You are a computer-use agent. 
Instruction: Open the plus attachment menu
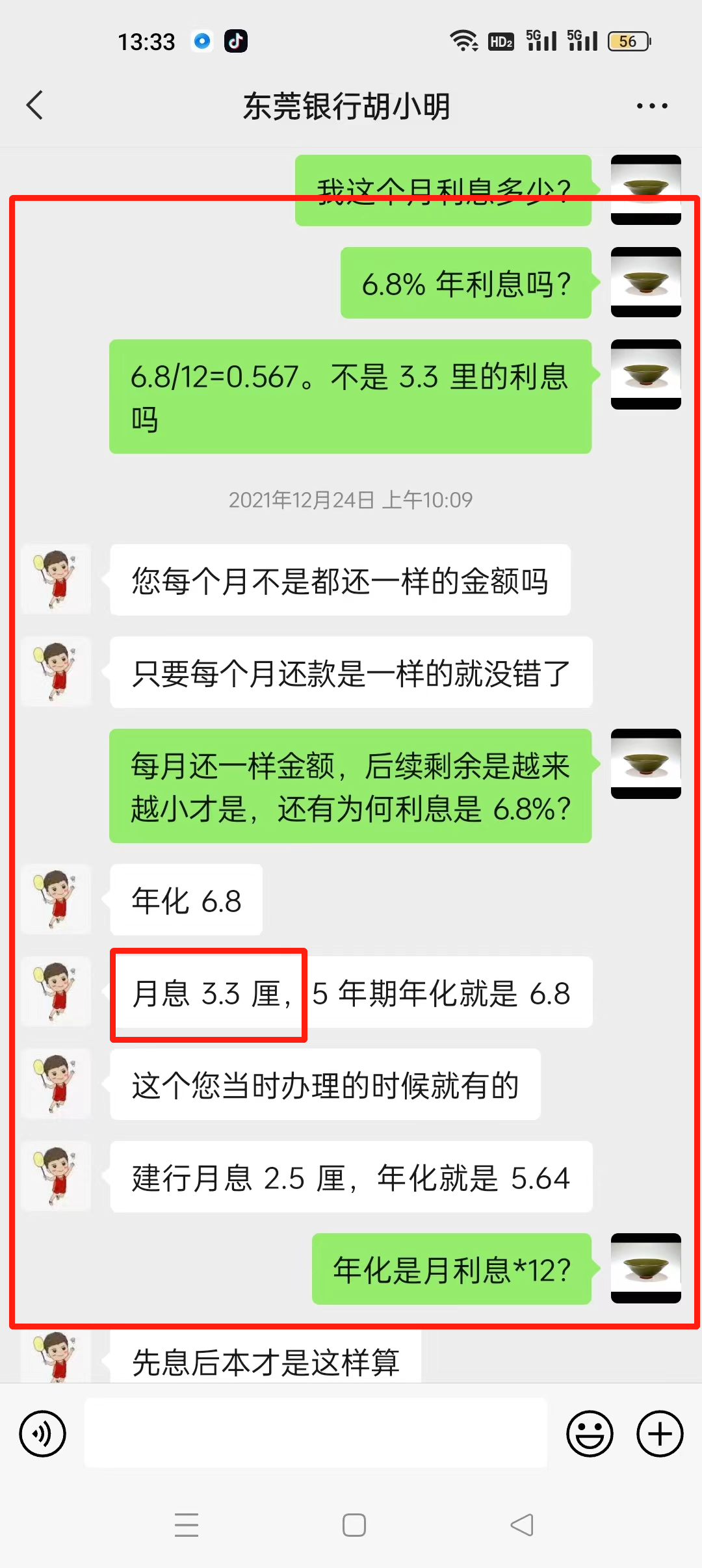pyautogui.click(x=659, y=1433)
